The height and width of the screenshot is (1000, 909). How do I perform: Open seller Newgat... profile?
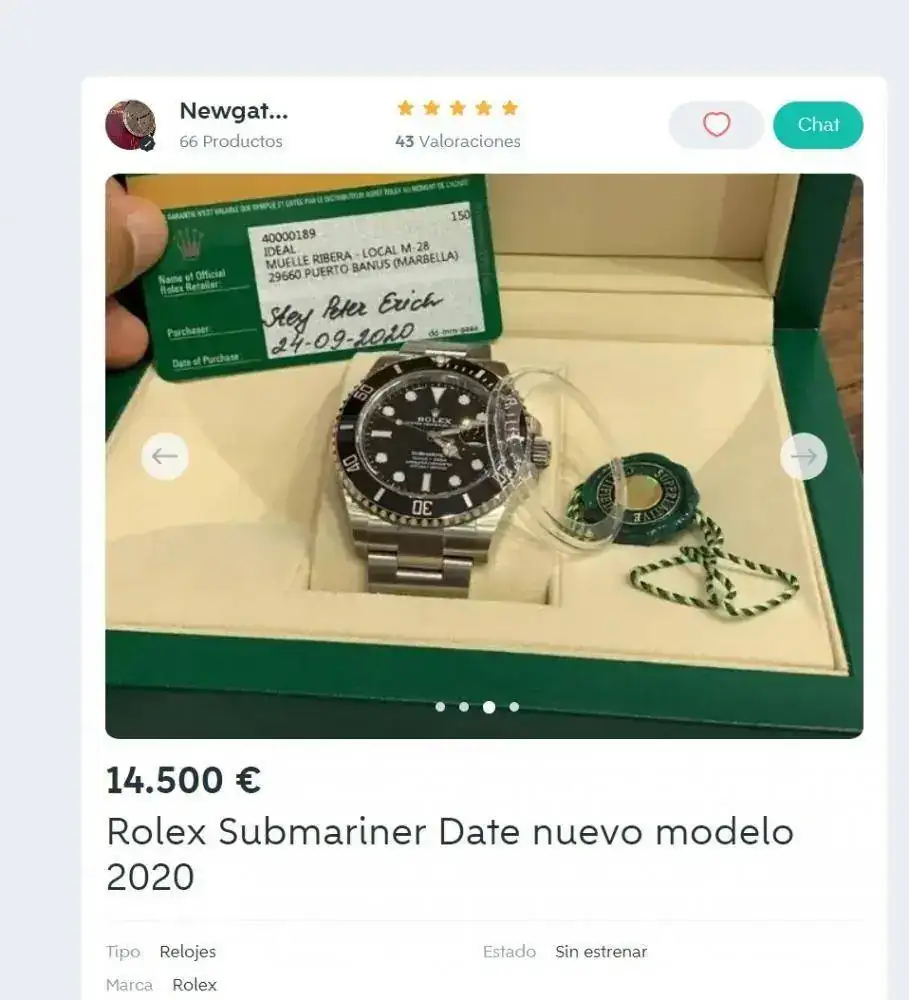tap(233, 111)
